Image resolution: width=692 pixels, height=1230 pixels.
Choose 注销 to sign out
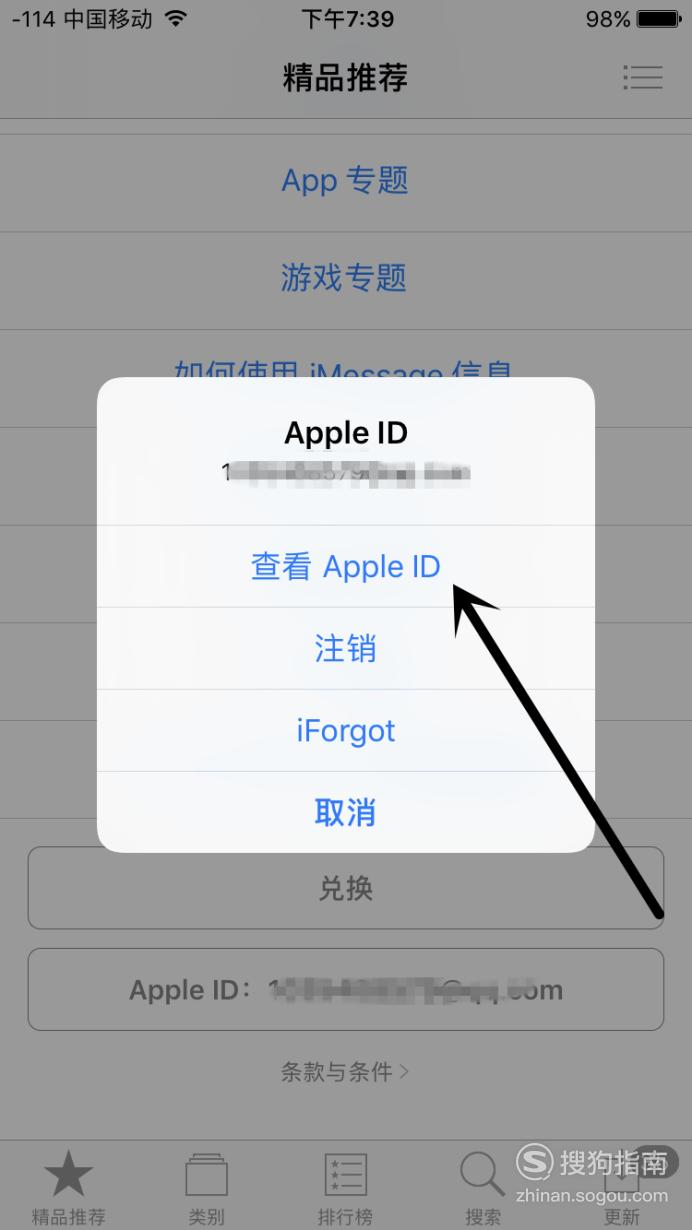pyautogui.click(x=346, y=648)
